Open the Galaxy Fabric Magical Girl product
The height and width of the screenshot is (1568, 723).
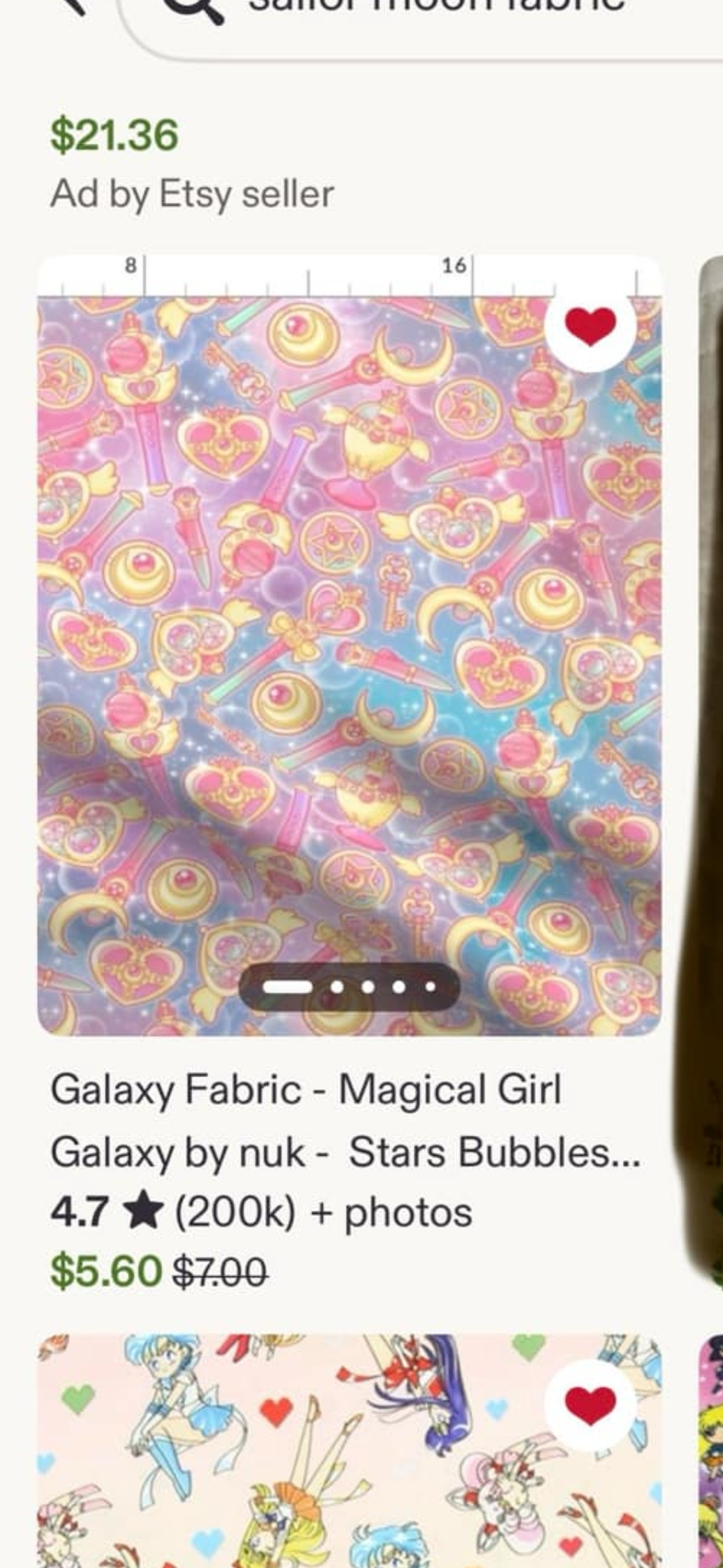(349, 645)
